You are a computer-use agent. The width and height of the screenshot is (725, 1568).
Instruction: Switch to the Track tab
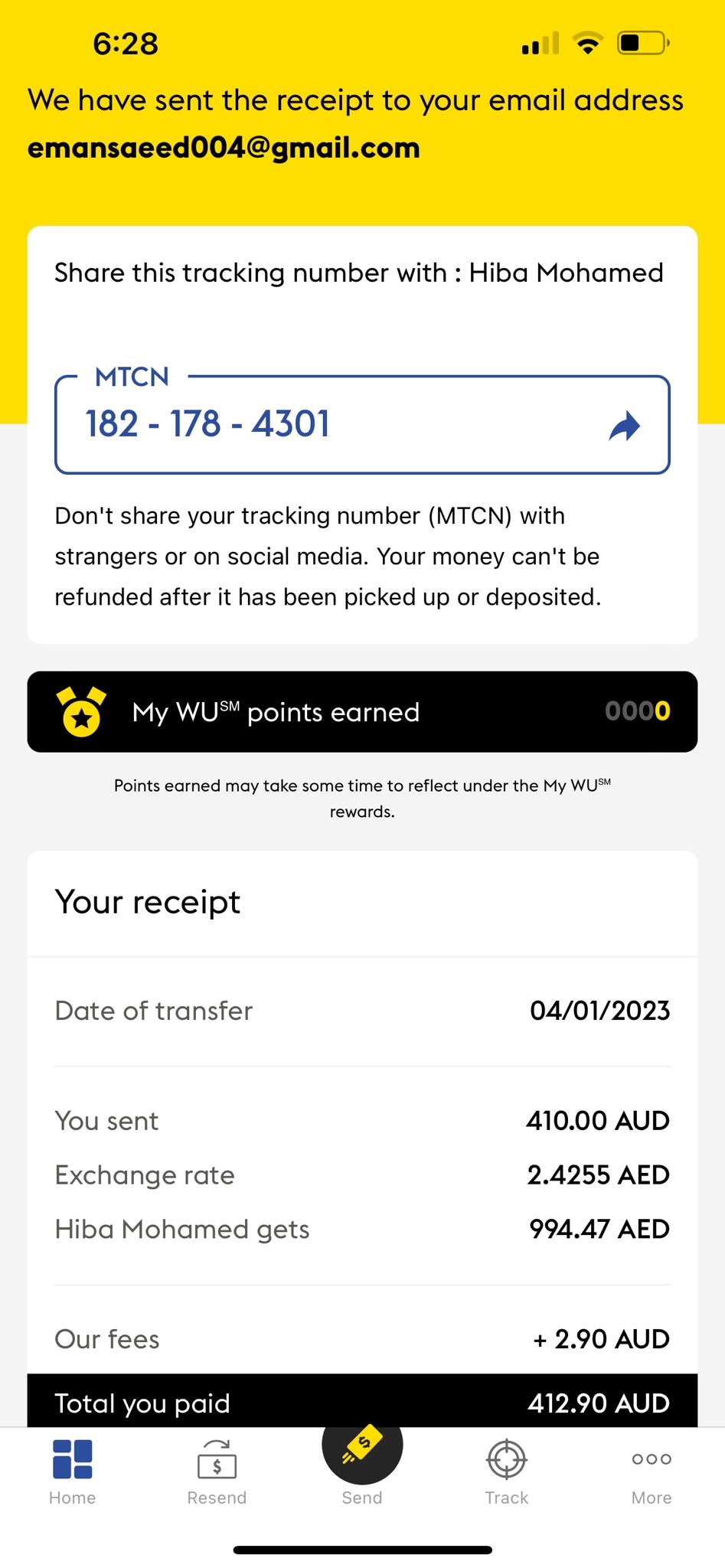click(506, 1471)
